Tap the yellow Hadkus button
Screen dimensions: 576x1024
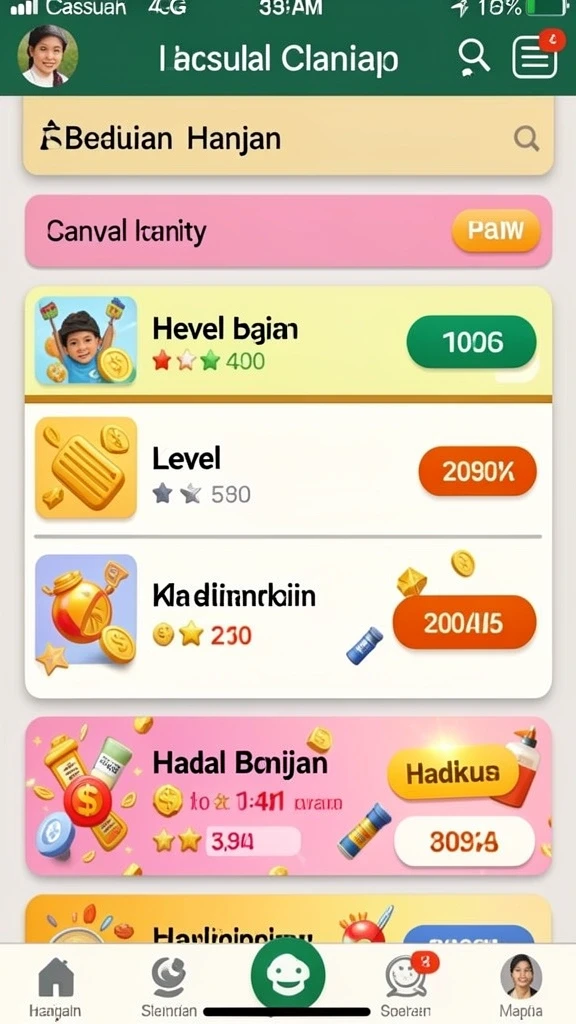pos(453,774)
